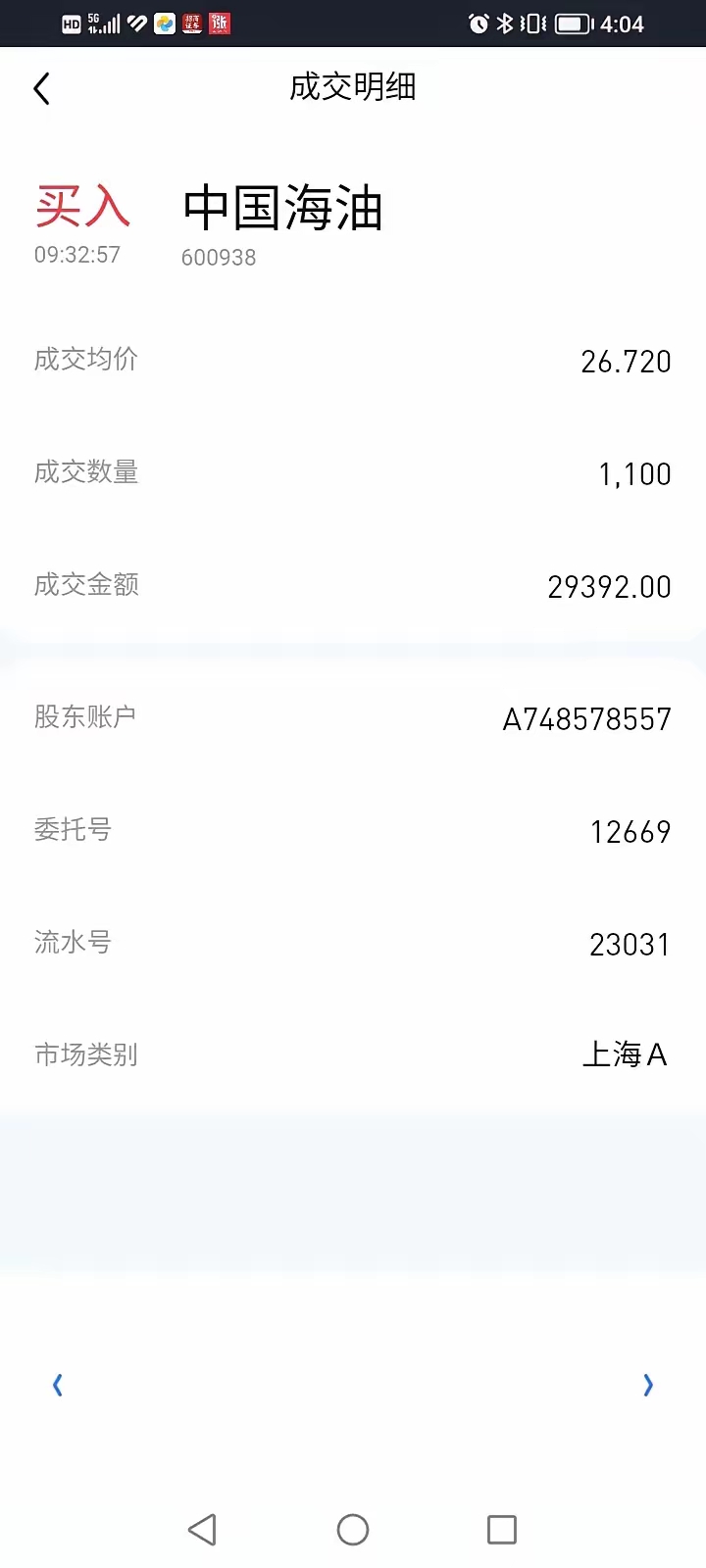Tap the HD icon in the status bar

[71, 23]
